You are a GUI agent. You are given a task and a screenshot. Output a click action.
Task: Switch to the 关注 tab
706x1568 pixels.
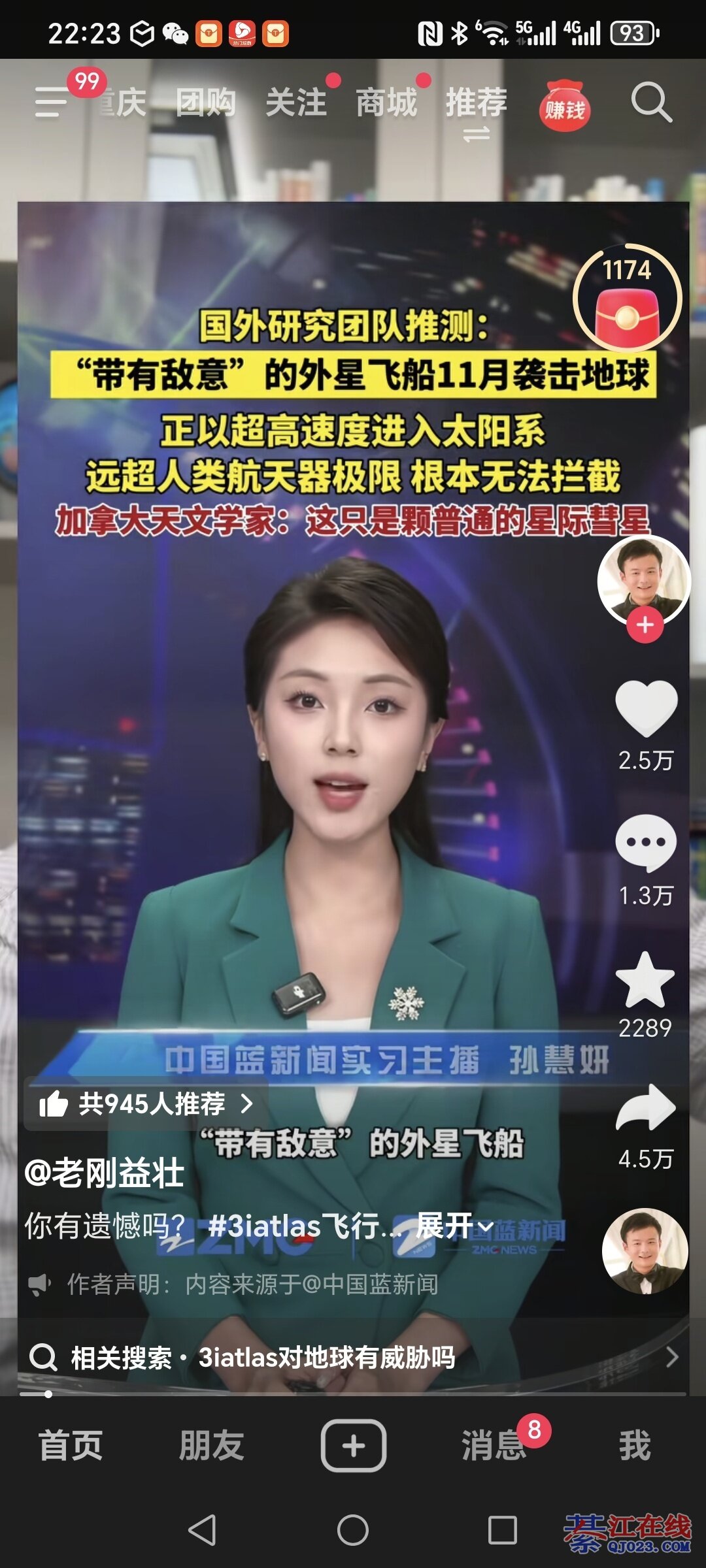296,103
